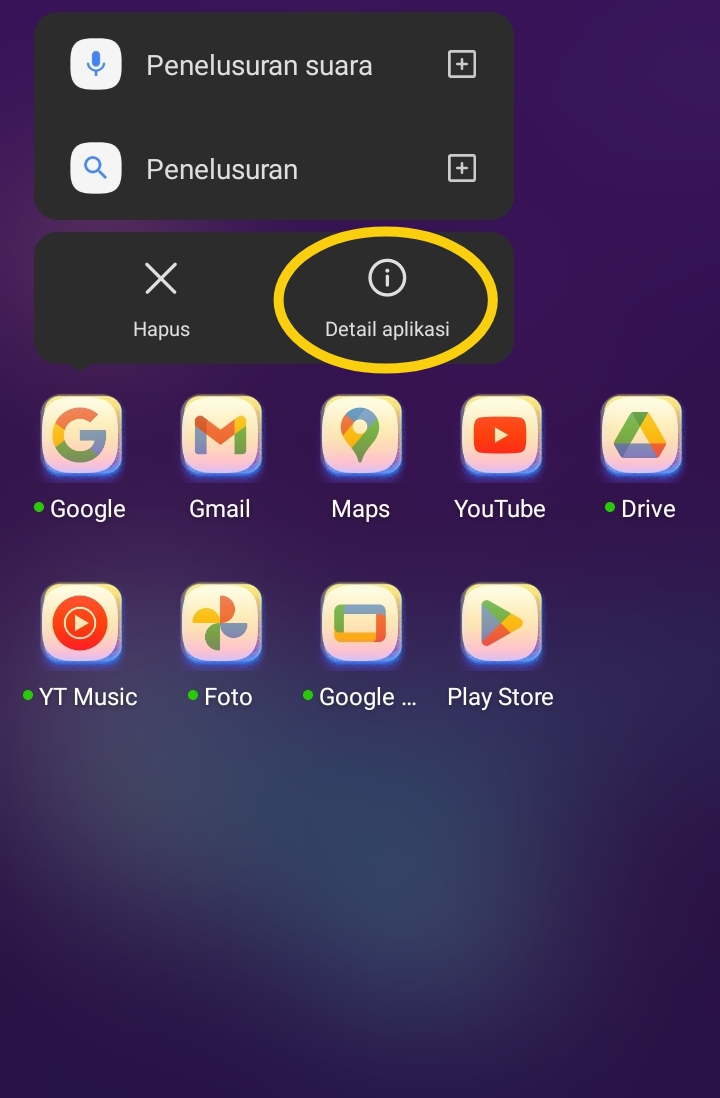Tap the active-app dot beside Google

tap(38, 509)
